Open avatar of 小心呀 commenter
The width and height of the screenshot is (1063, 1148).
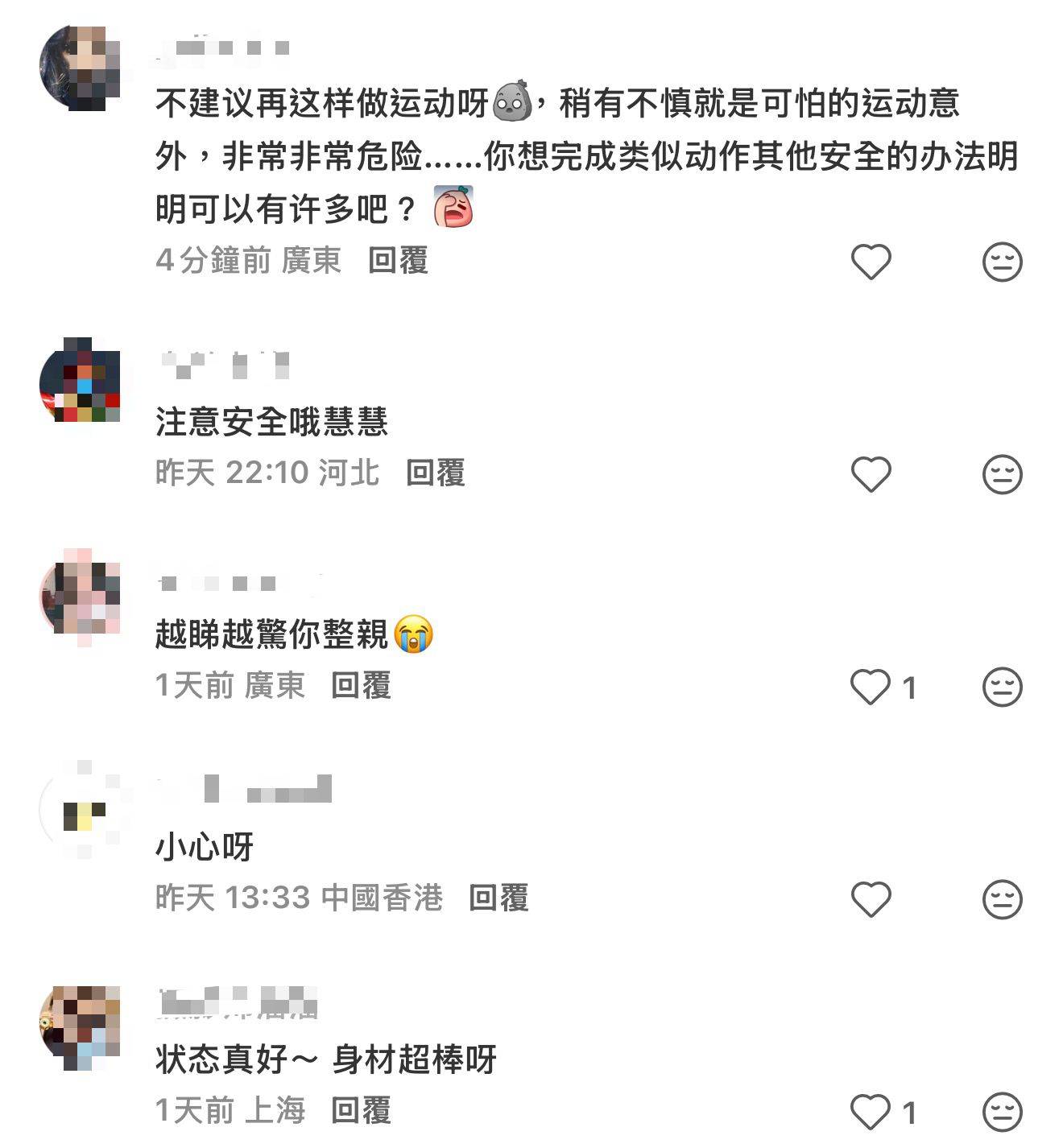tap(80, 808)
